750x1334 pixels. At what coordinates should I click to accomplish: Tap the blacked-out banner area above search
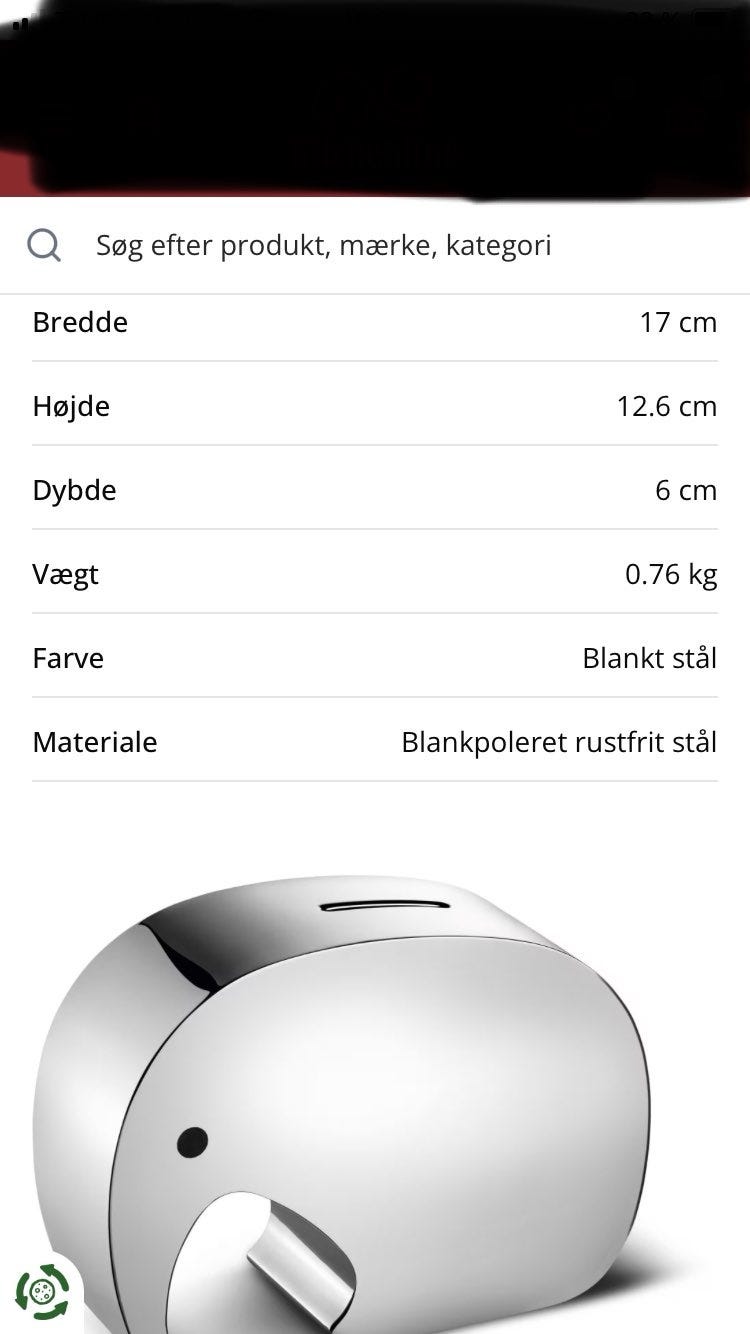[375, 100]
